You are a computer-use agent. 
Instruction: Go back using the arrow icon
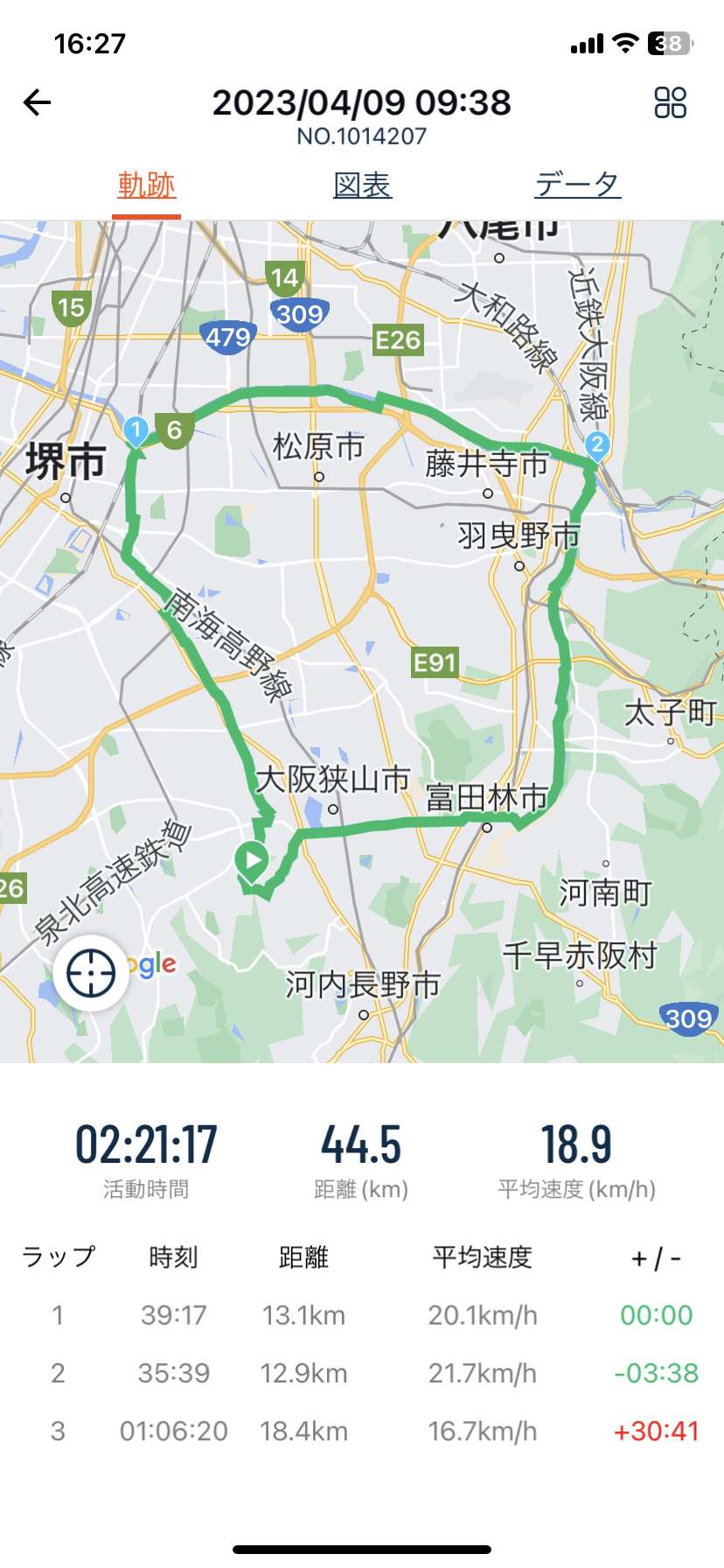tap(37, 103)
